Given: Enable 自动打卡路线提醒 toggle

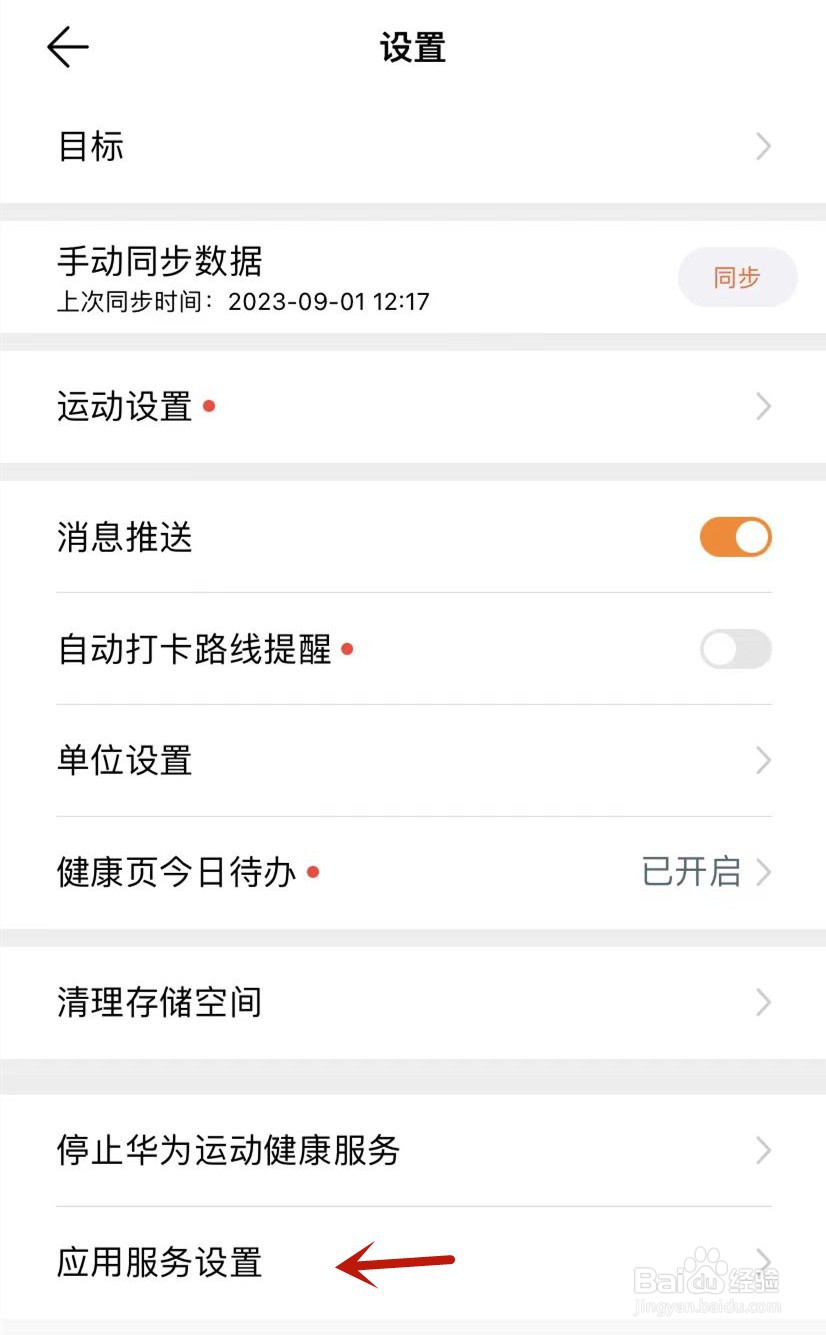Looking at the screenshot, I should pos(735,649).
